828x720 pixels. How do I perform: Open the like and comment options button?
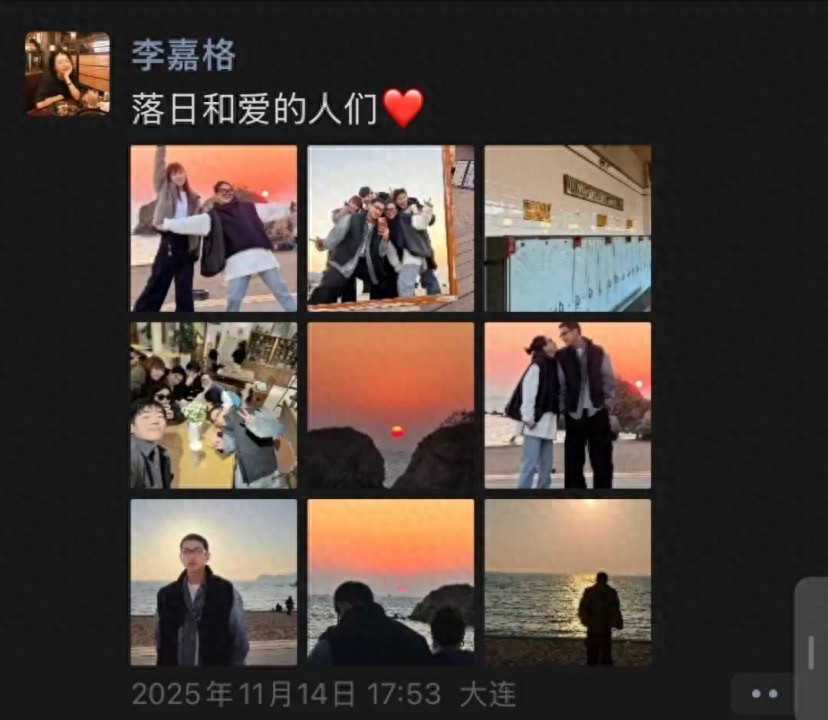click(764, 693)
